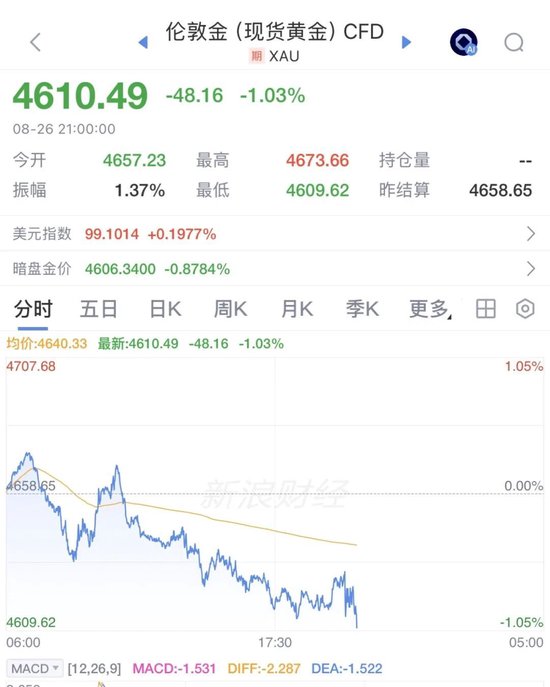The width and height of the screenshot is (550, 687).
Task: Switch to the 季K chart tab
Action: (362, 309)
